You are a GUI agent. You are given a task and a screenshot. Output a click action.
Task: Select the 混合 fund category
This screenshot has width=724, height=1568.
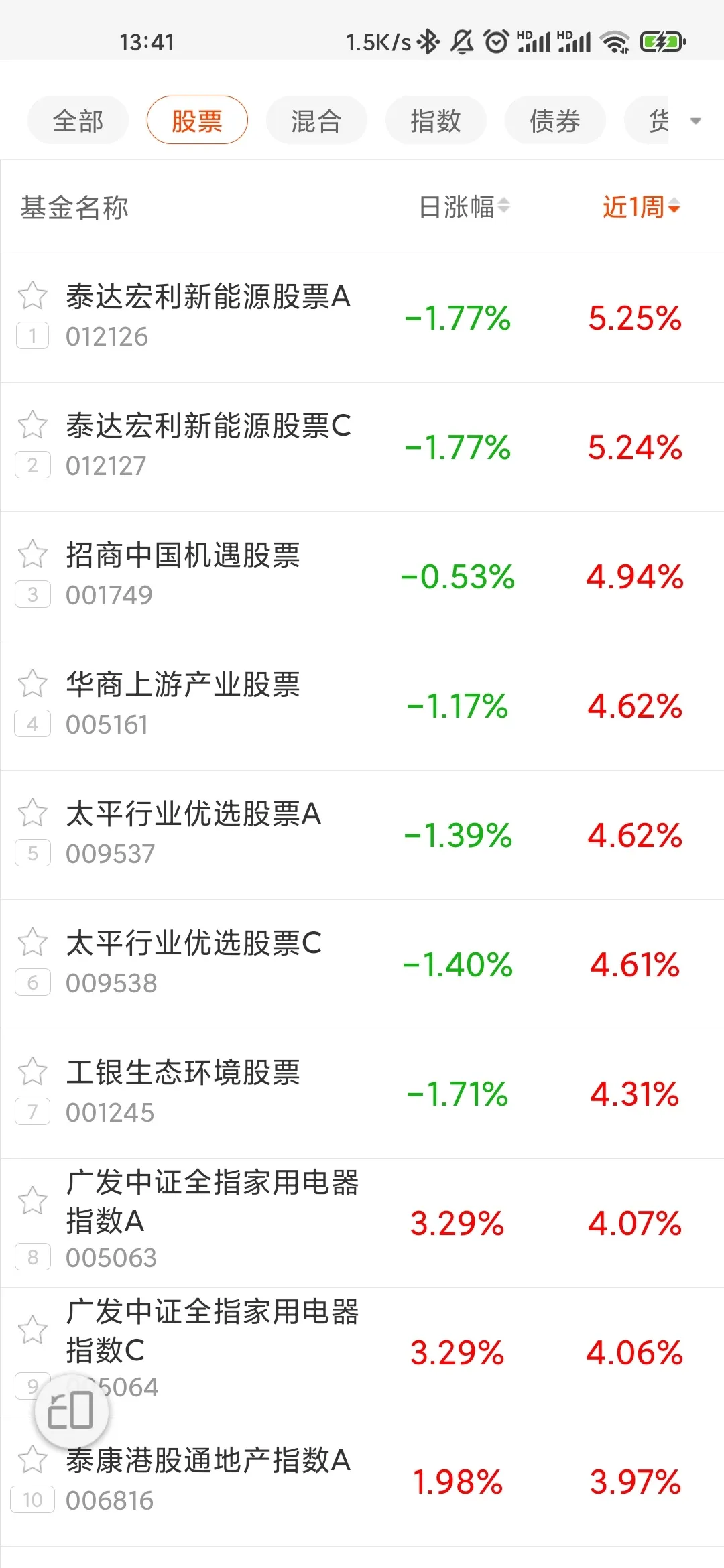[316, 121]
